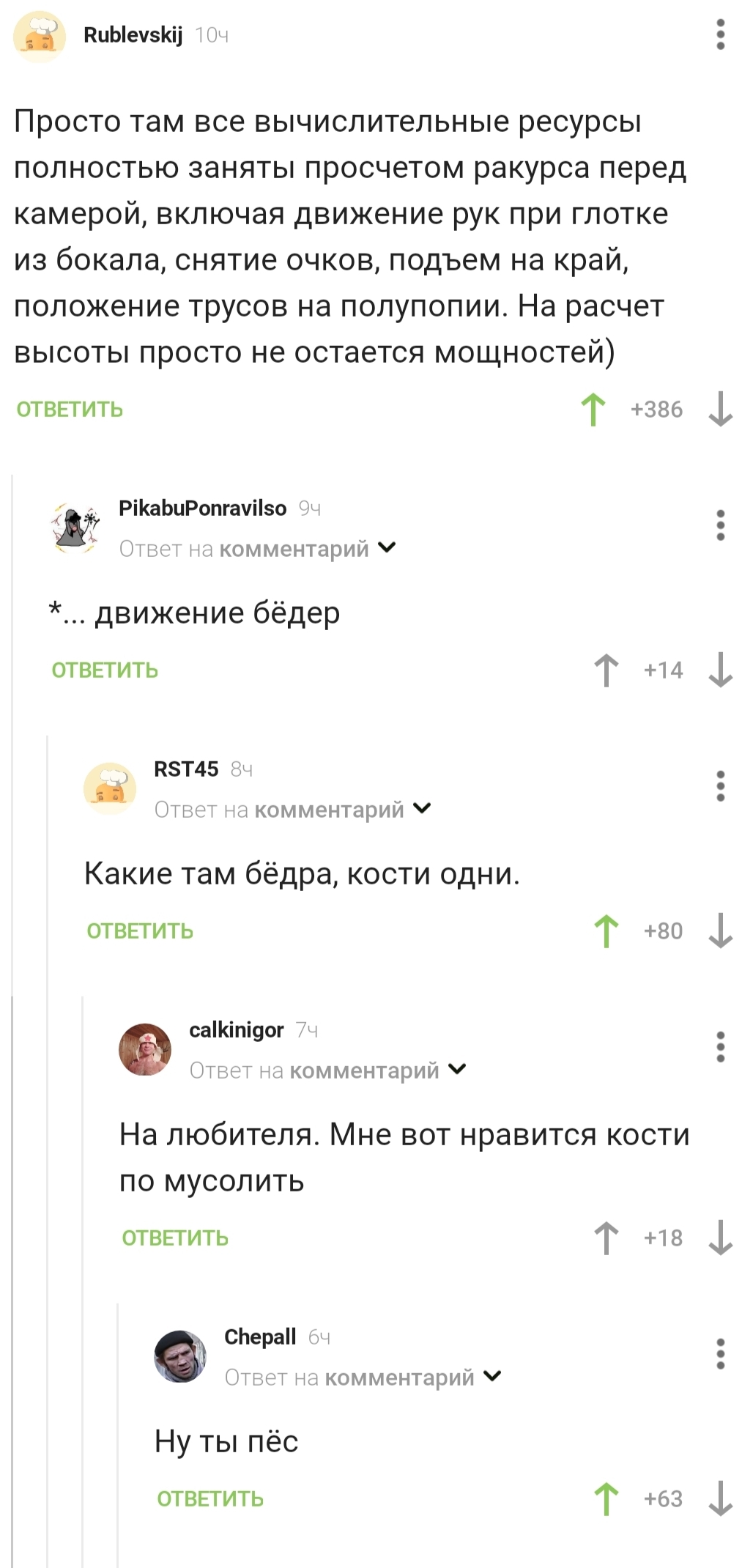Reply to PikabuPonravilso's comment

click(x=105, y=670)
